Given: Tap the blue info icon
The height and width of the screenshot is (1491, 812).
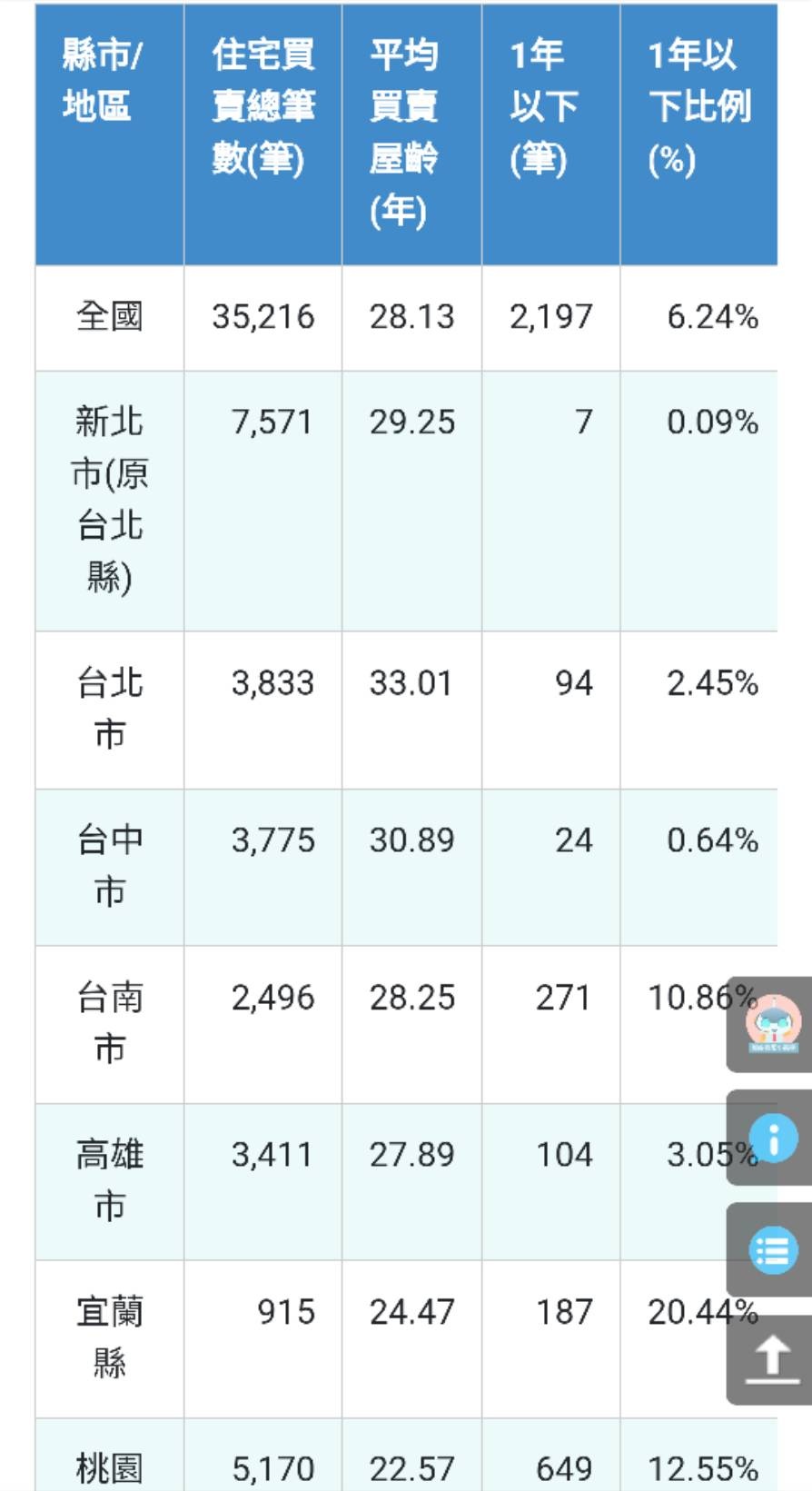Looking at the screenshot, I should point(773,1138).
